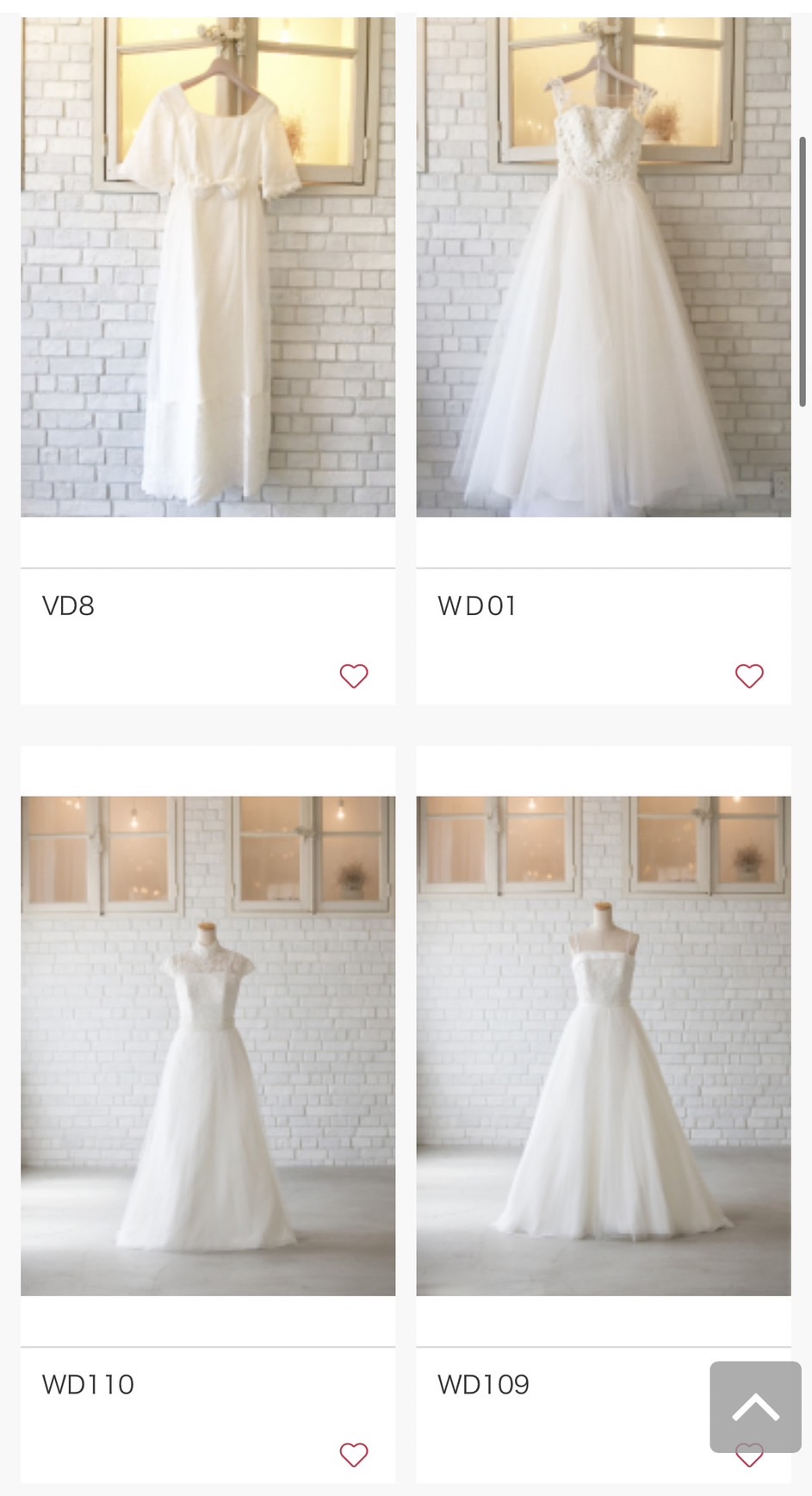Open the VD8 dress photo
Viewport: 812px width, 1496px height.
[x=208, y=267]
